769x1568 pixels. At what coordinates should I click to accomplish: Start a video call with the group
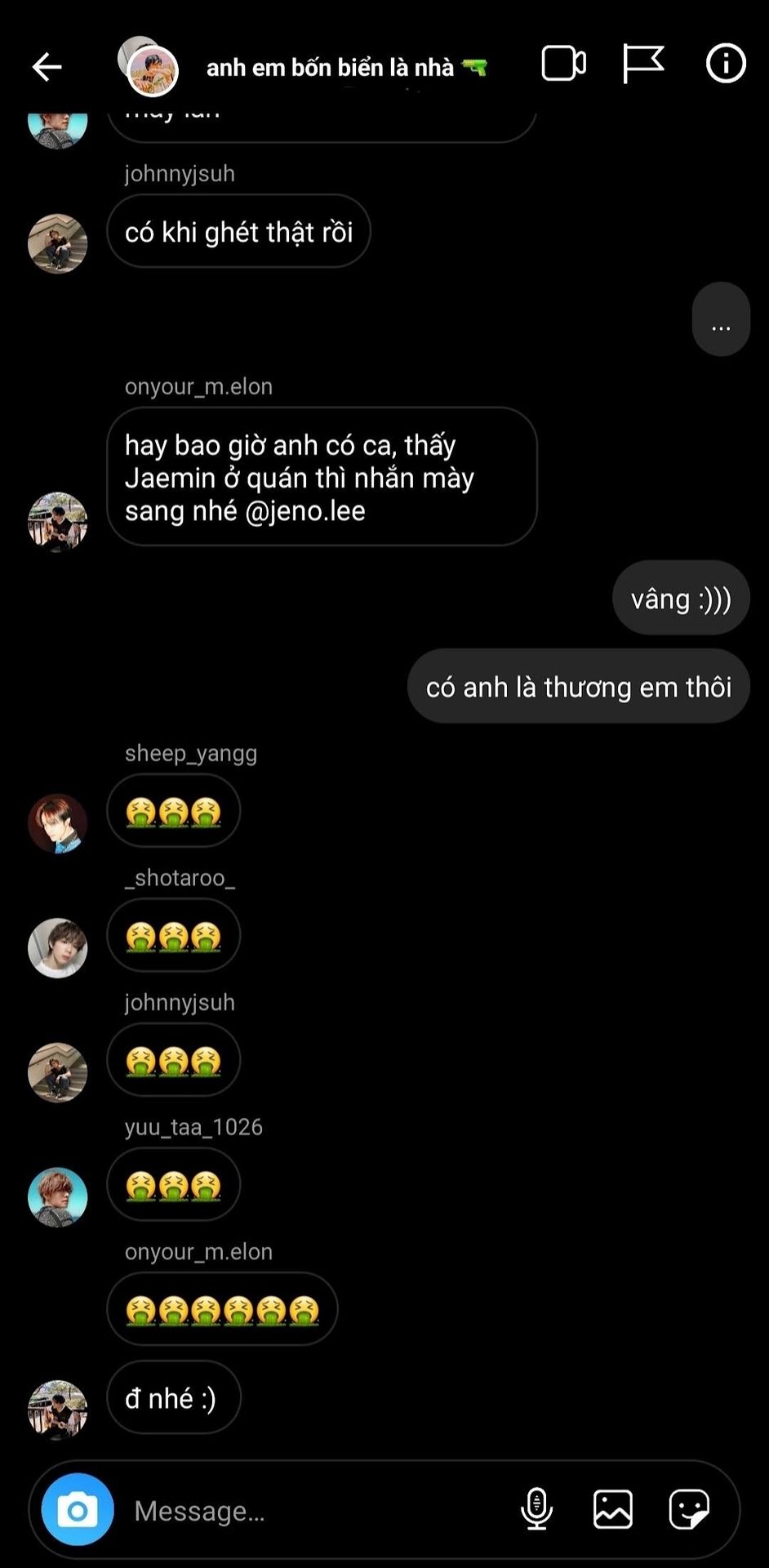pos(563,64)
